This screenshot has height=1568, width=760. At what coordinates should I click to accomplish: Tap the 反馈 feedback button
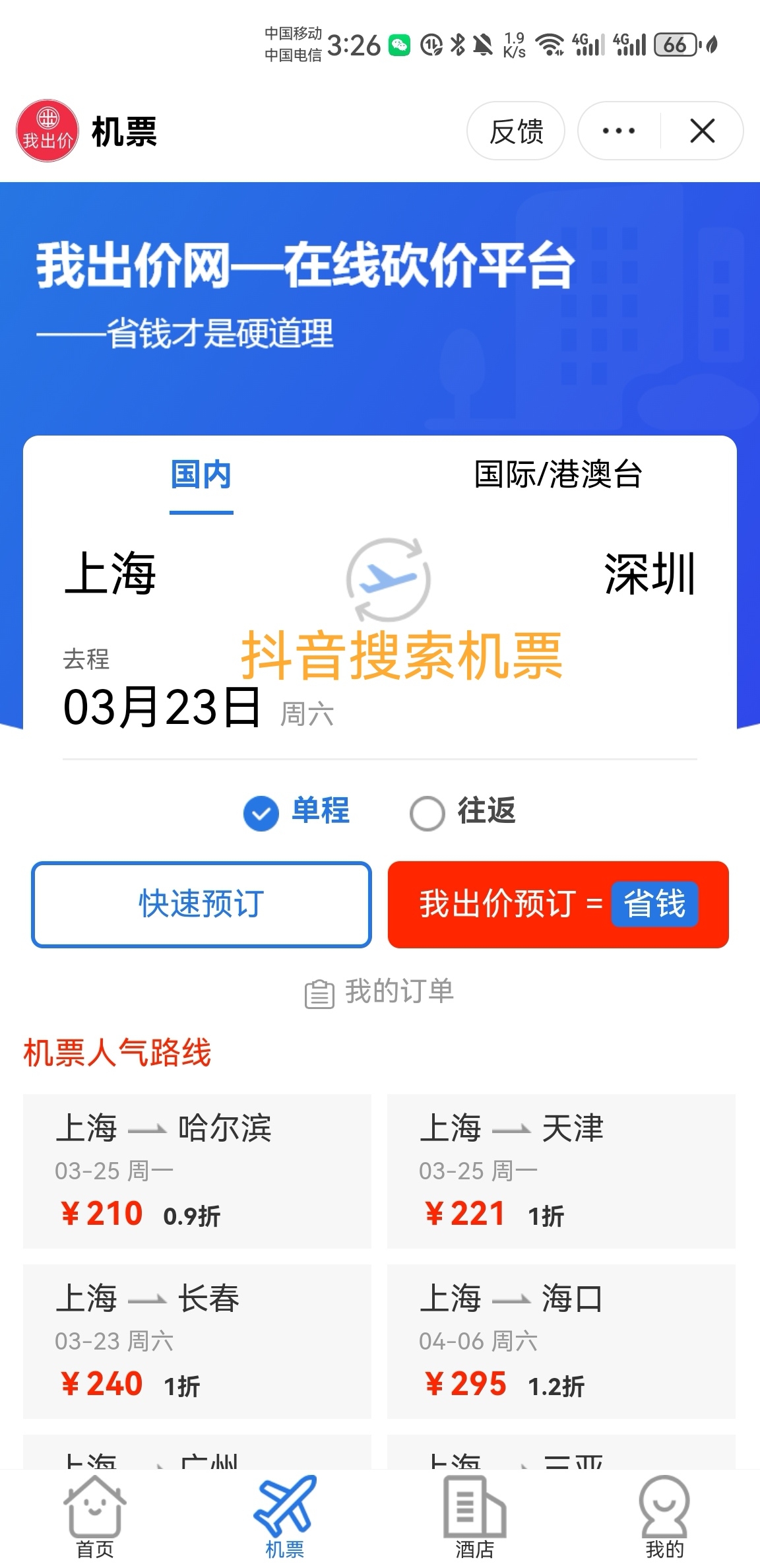[516, 131]
